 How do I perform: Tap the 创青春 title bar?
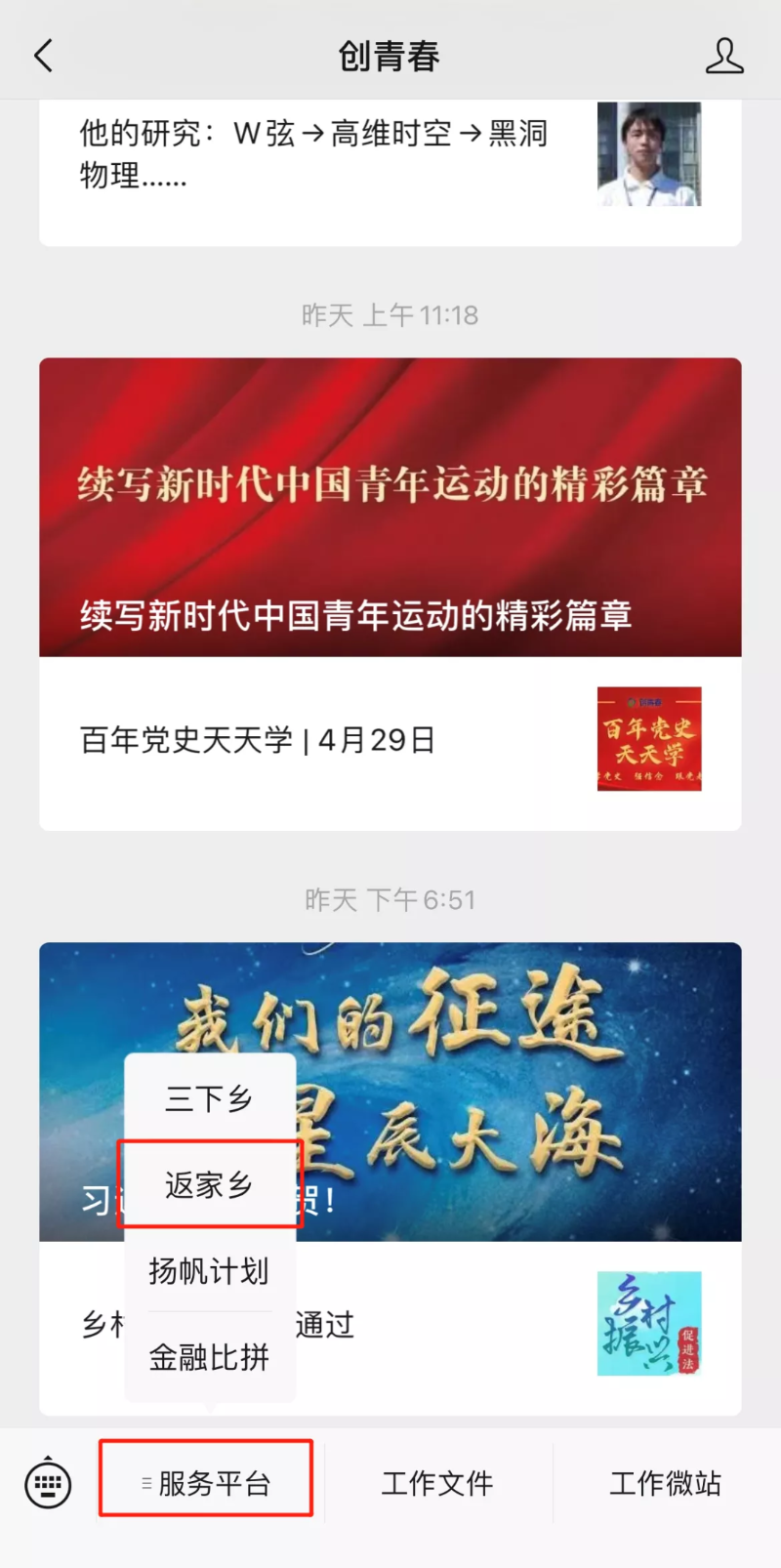point(390,56)
